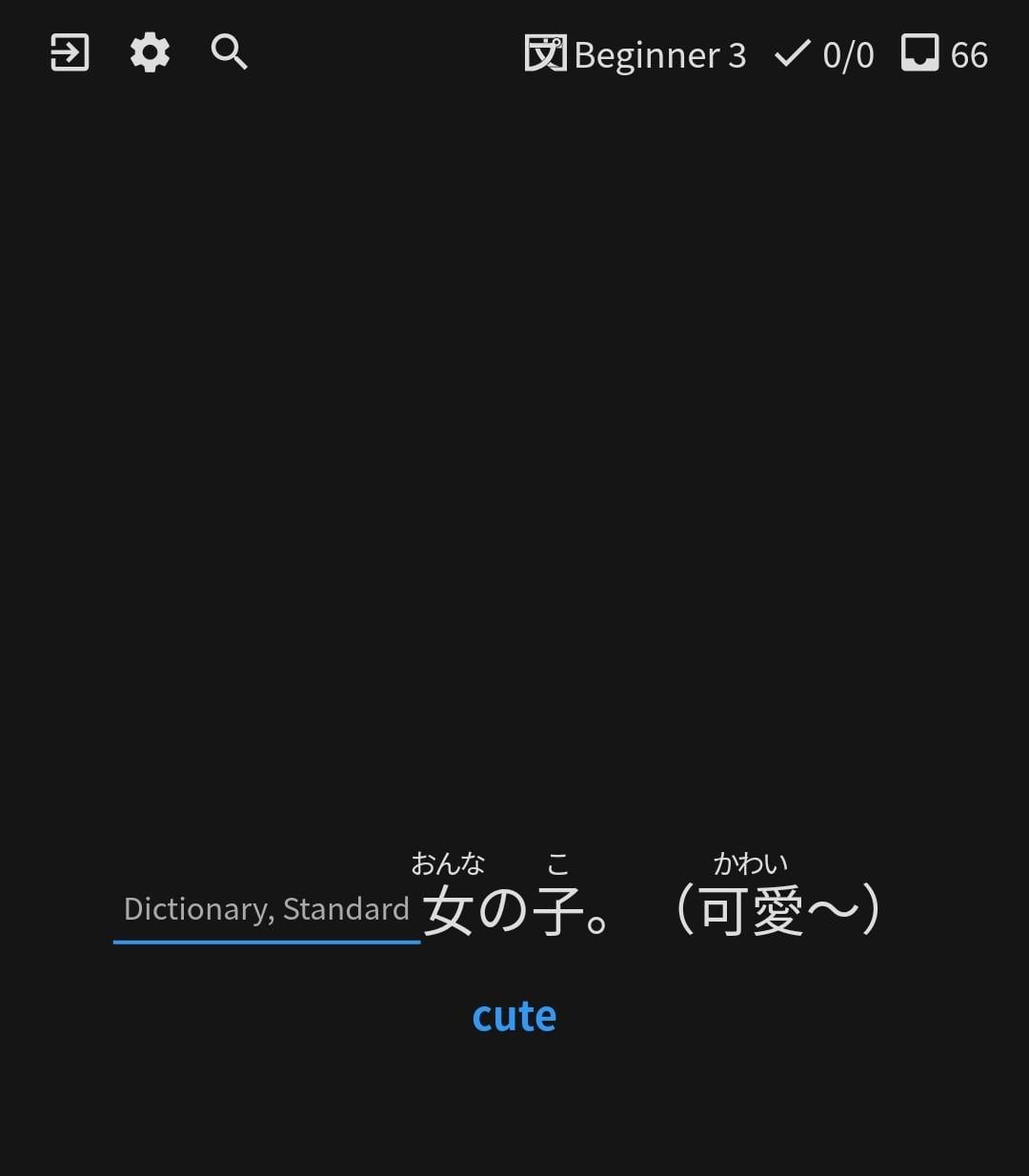Image resolution: width=1029 pixels, height=1176 pixels.
Task: Focus the Dictionary, Standard answer field
Action: tap(267, 910)
